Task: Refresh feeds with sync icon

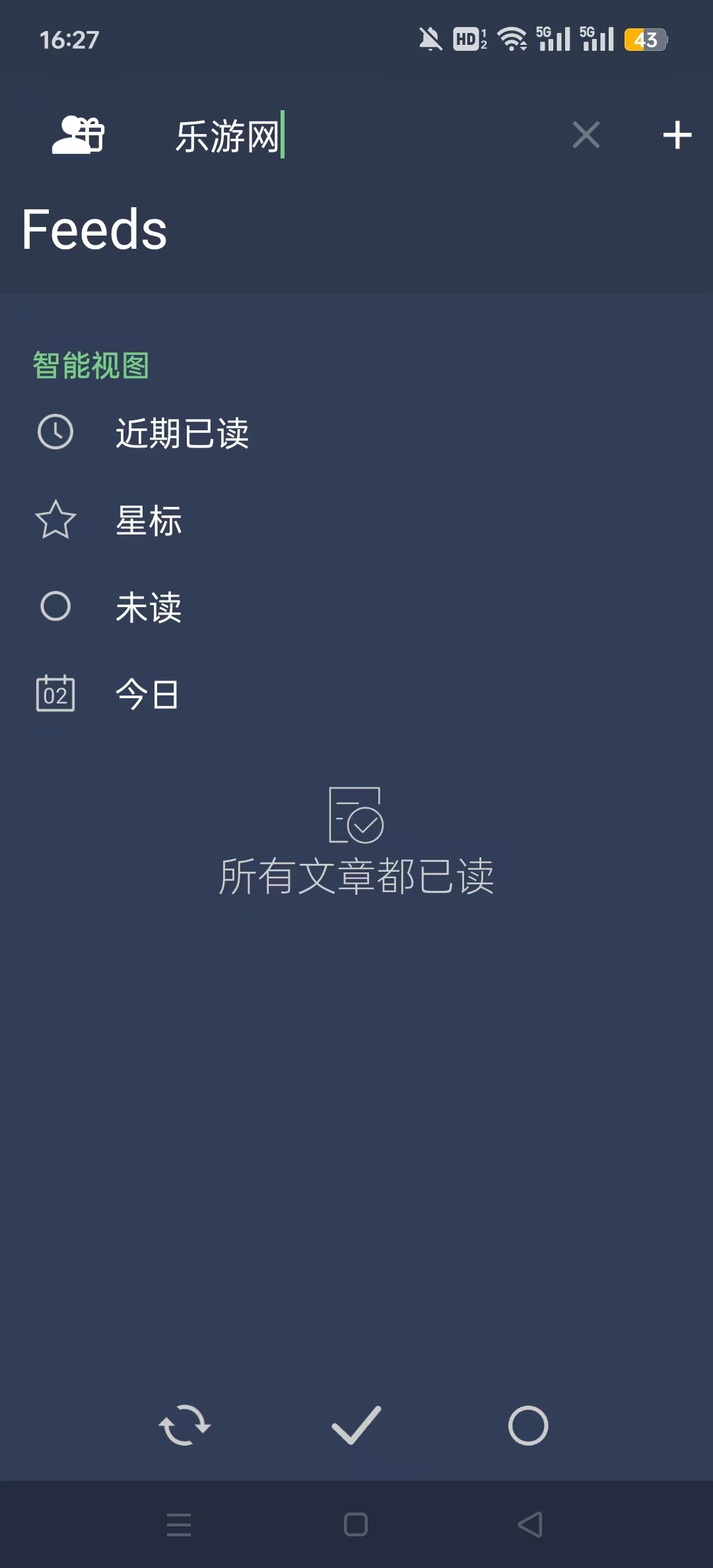Action: [185, 1425]
